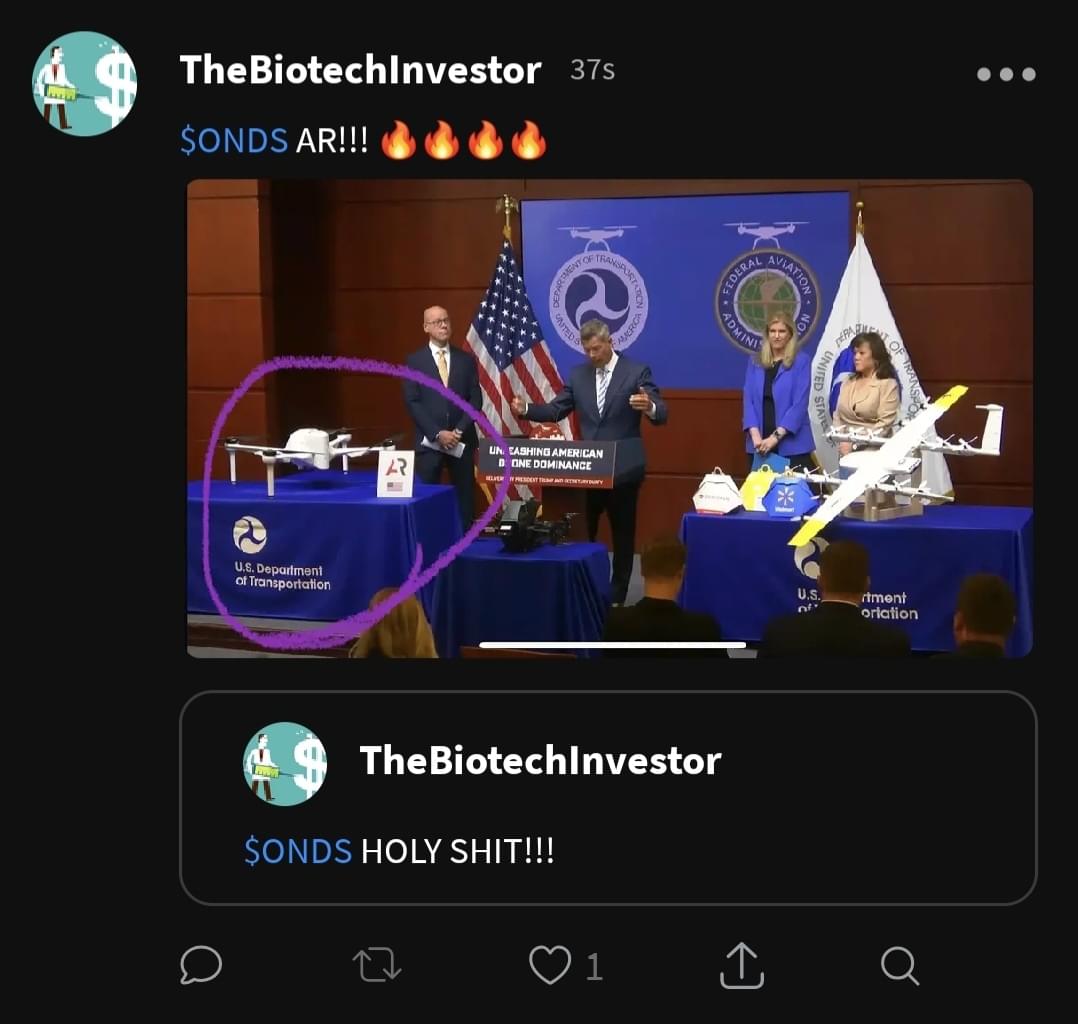This screenshot has height=1024, width=1078.
Task: View the press conference image full size
Action: pos(609,418)
